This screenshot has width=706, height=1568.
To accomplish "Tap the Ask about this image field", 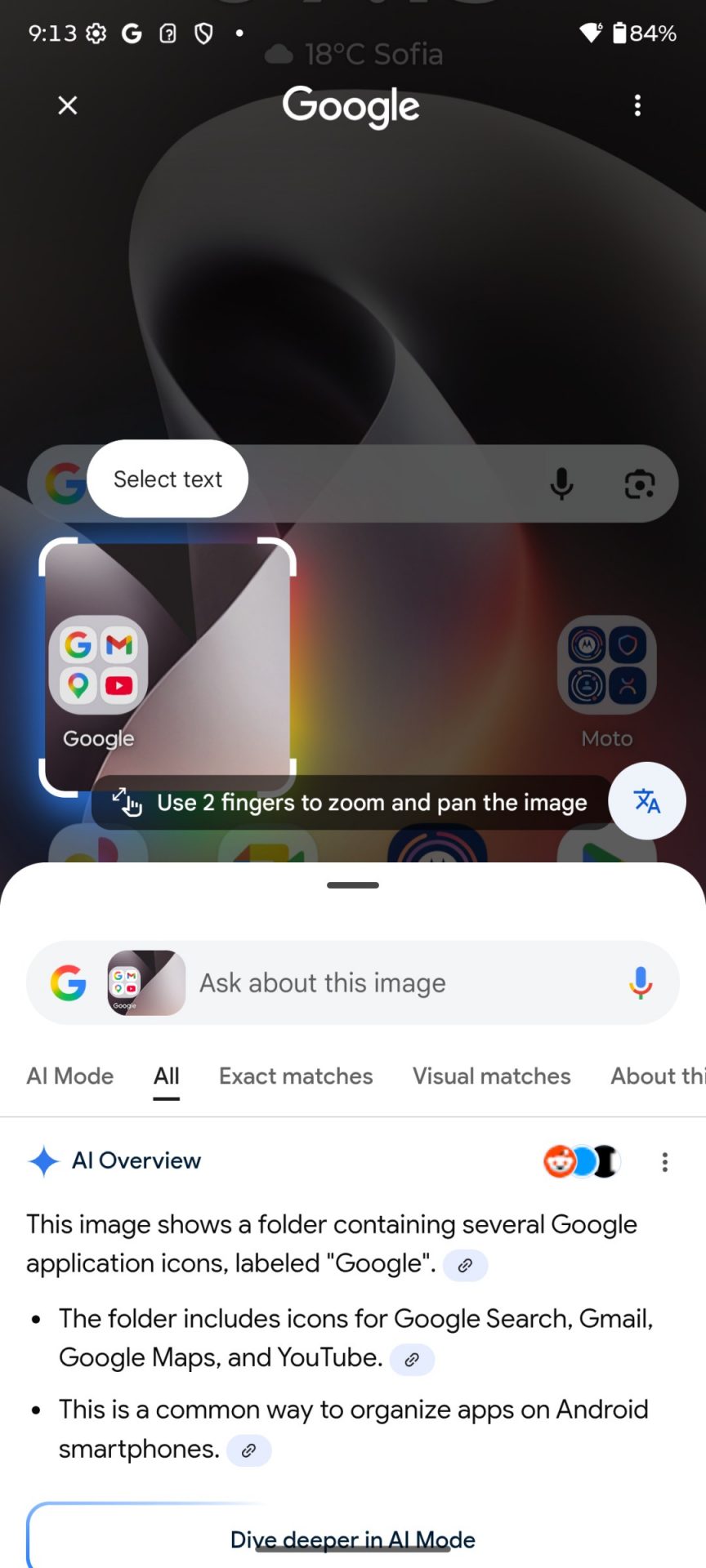I will pos(392,983).
